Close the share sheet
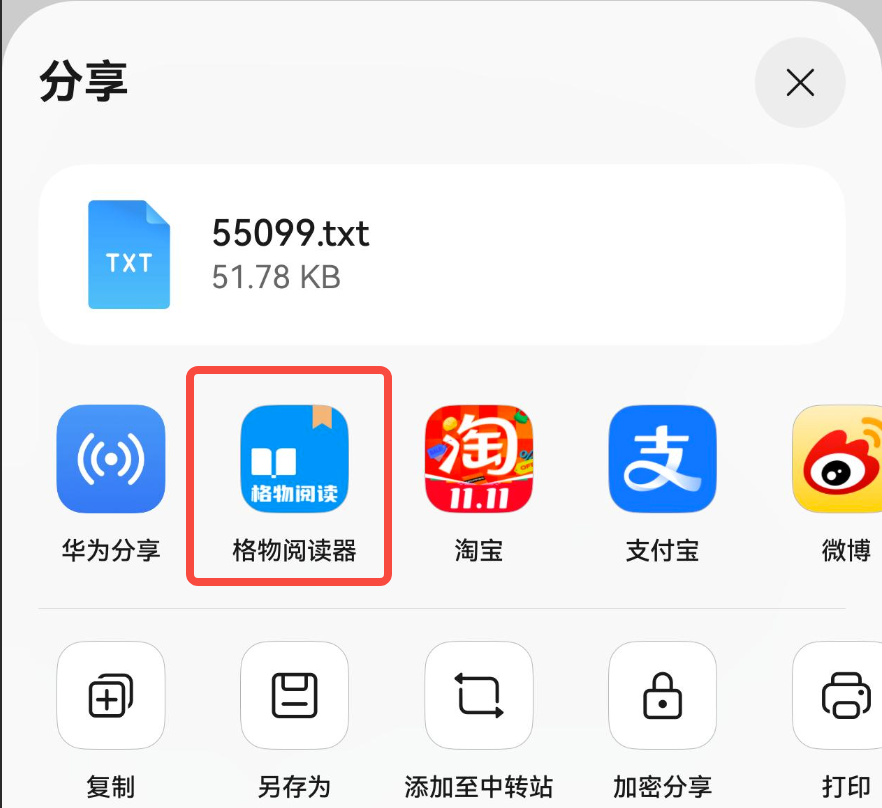 point(800,83)
